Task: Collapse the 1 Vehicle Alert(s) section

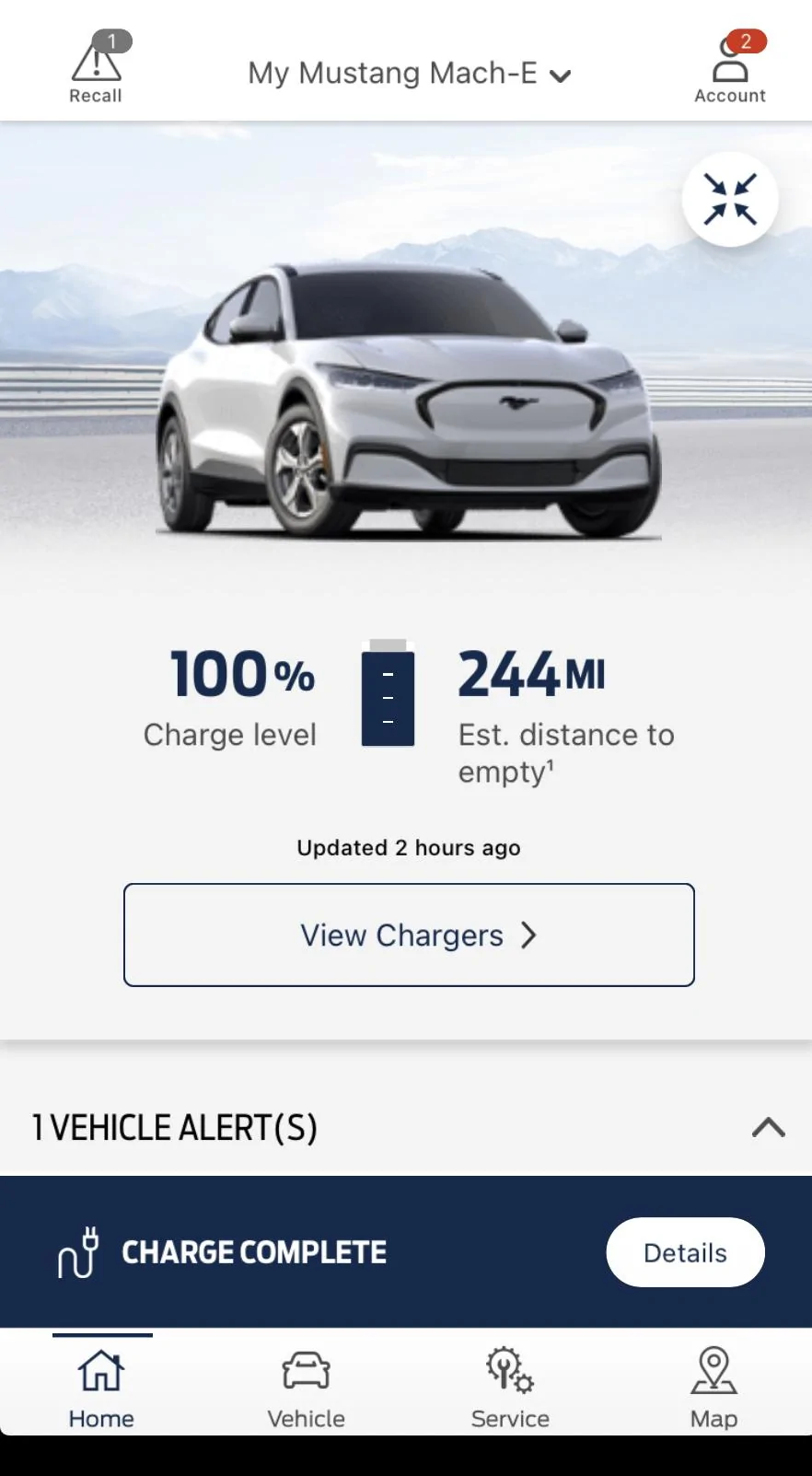Action: 768,1127
